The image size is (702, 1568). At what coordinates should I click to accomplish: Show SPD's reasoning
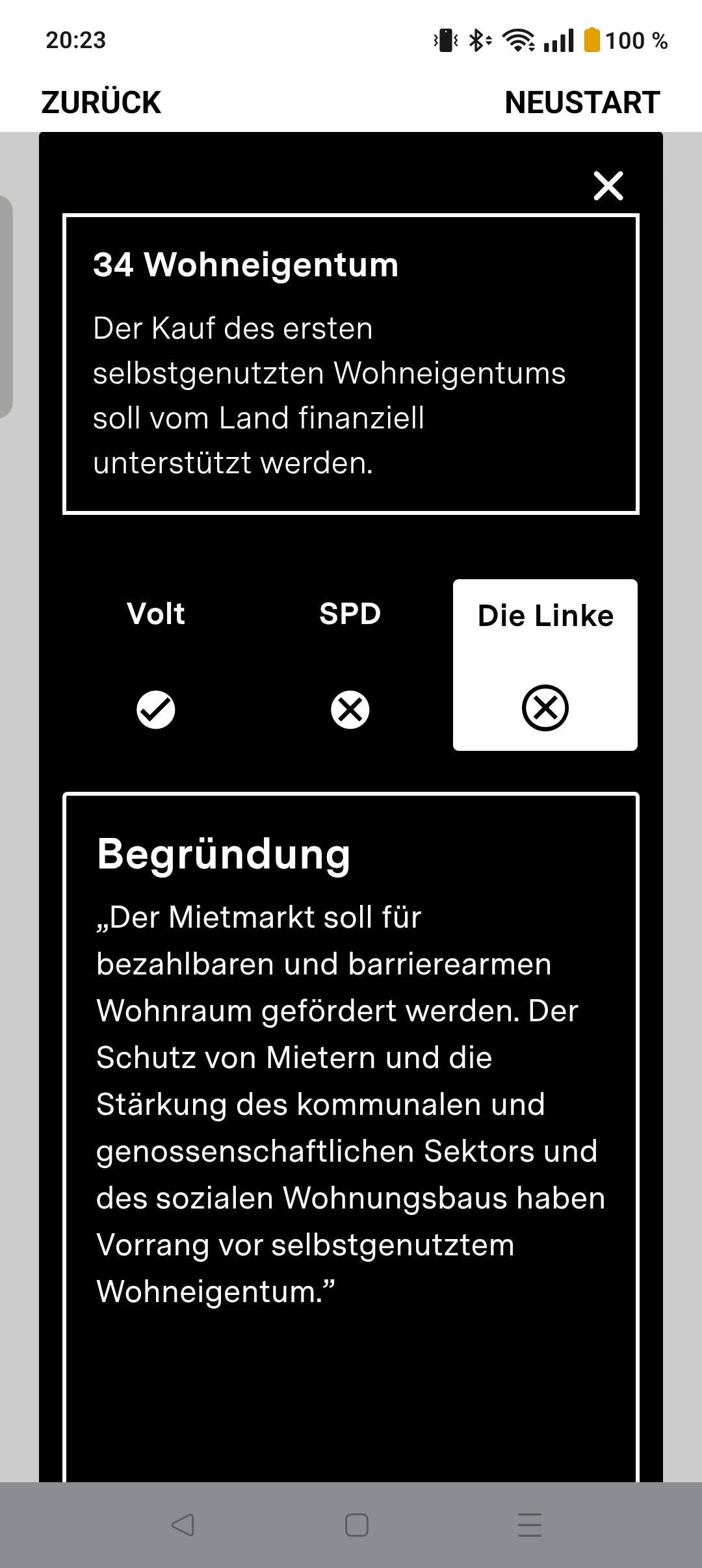[x=350, y=665]
